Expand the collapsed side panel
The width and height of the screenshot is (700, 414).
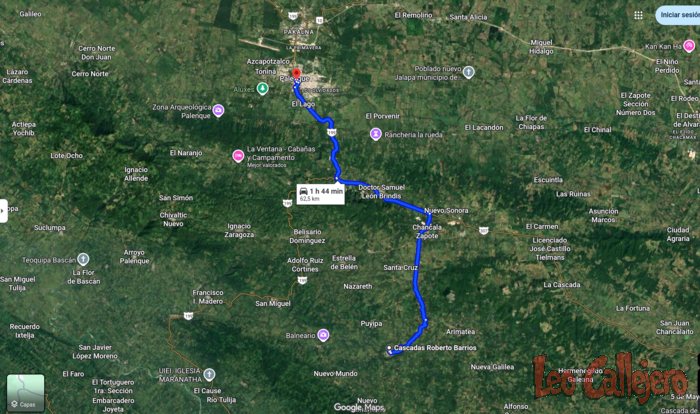click(3, 211)
